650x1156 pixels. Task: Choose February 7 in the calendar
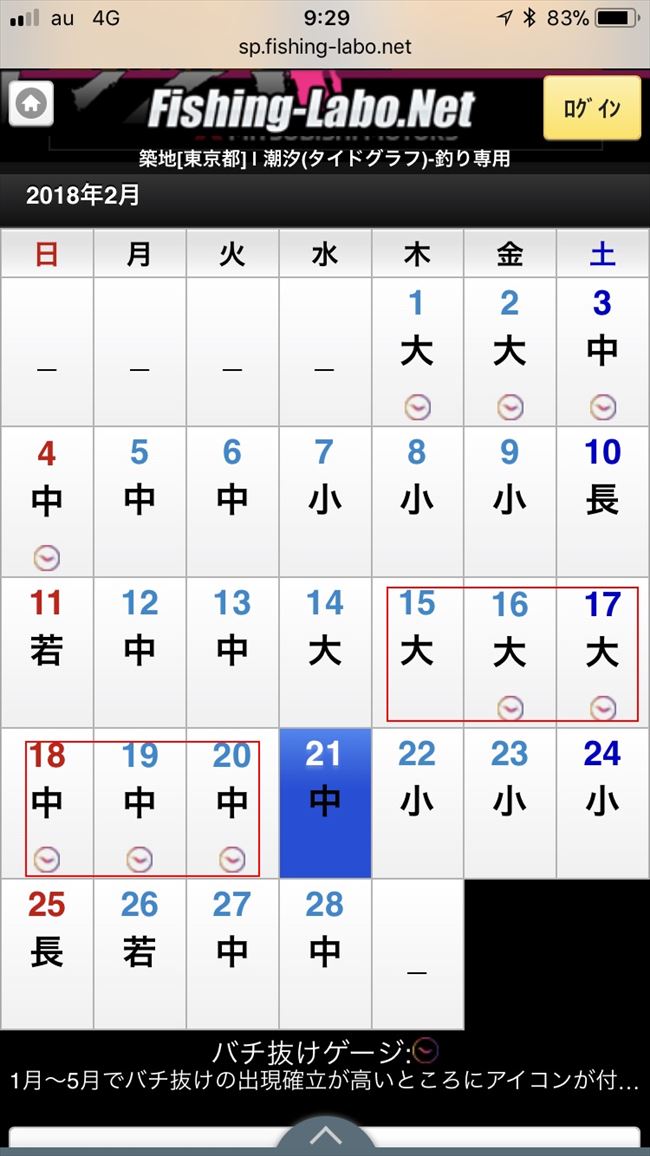click(325, 502)
